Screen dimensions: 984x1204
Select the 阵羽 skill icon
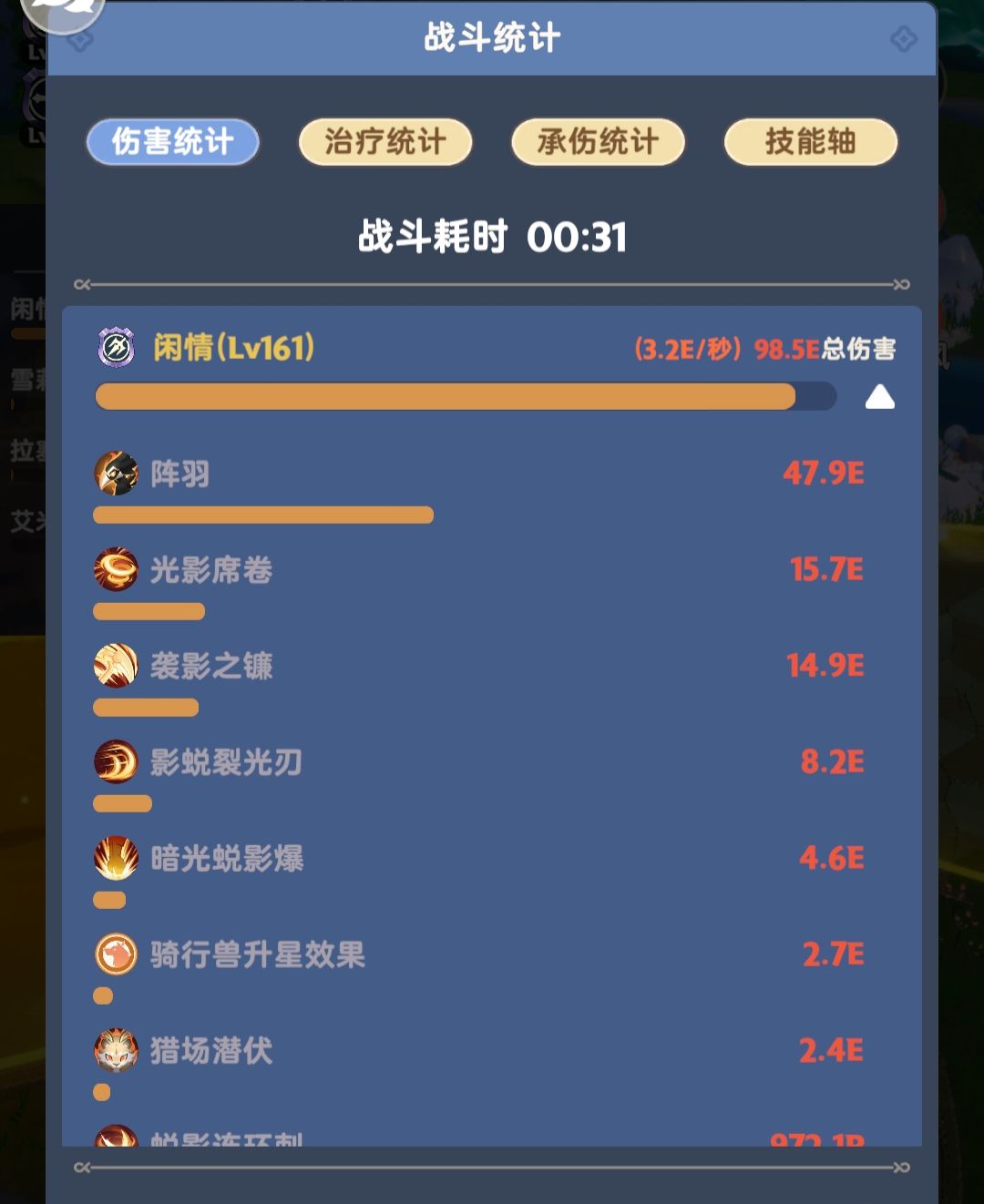pyautogui.click(x=116, y=474)
